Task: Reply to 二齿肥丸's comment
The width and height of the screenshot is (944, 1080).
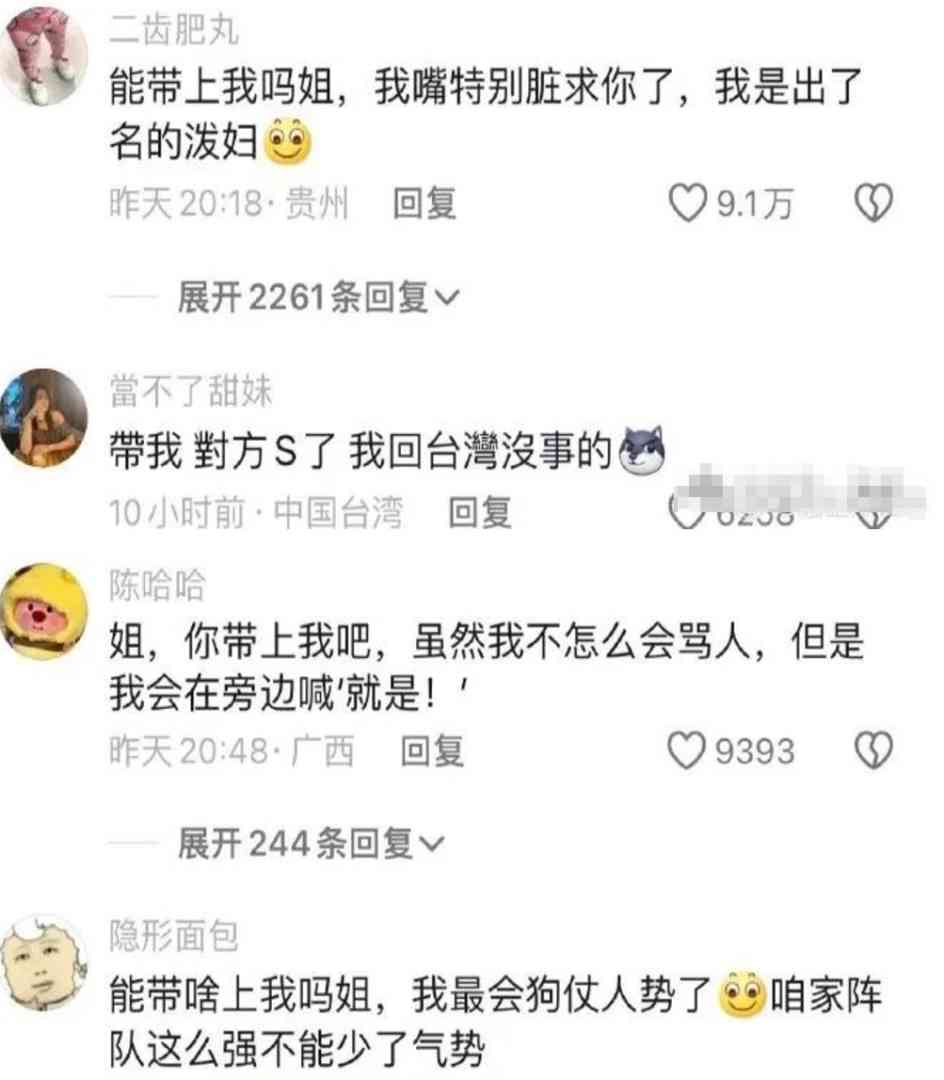Action: [424, 205]
